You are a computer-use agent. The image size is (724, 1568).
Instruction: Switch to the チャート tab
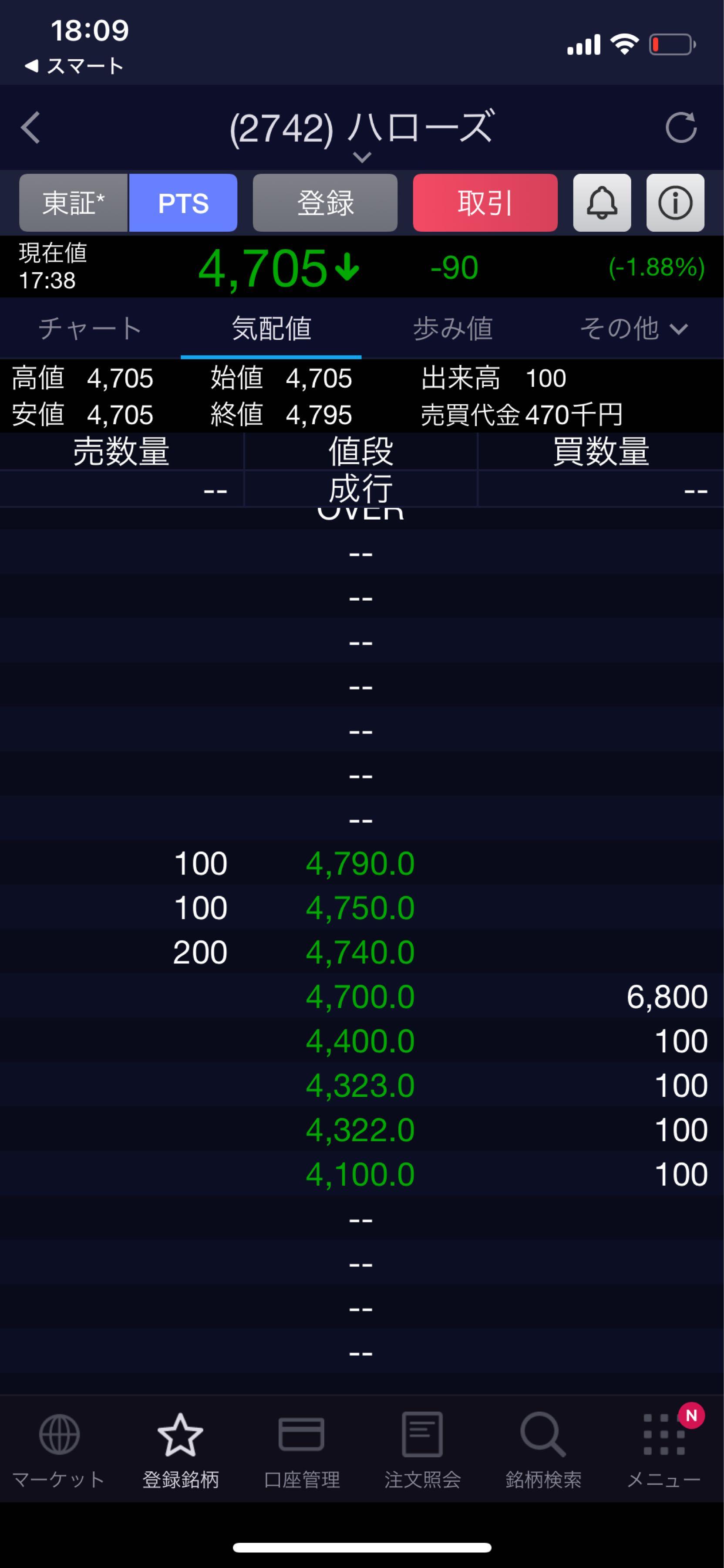[90, 329]
